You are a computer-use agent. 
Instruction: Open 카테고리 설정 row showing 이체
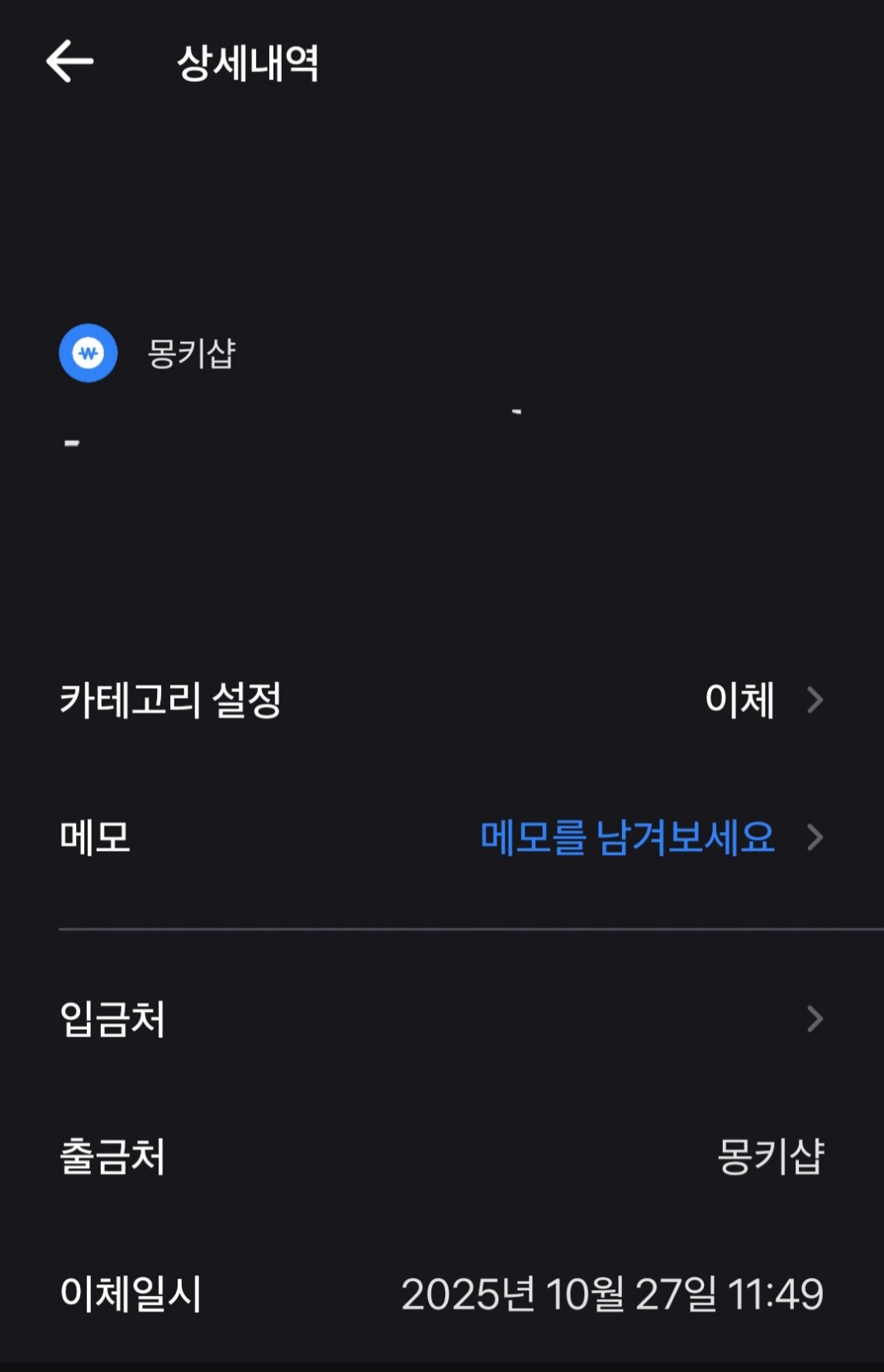pyautogui.click(x=442, y=700)
